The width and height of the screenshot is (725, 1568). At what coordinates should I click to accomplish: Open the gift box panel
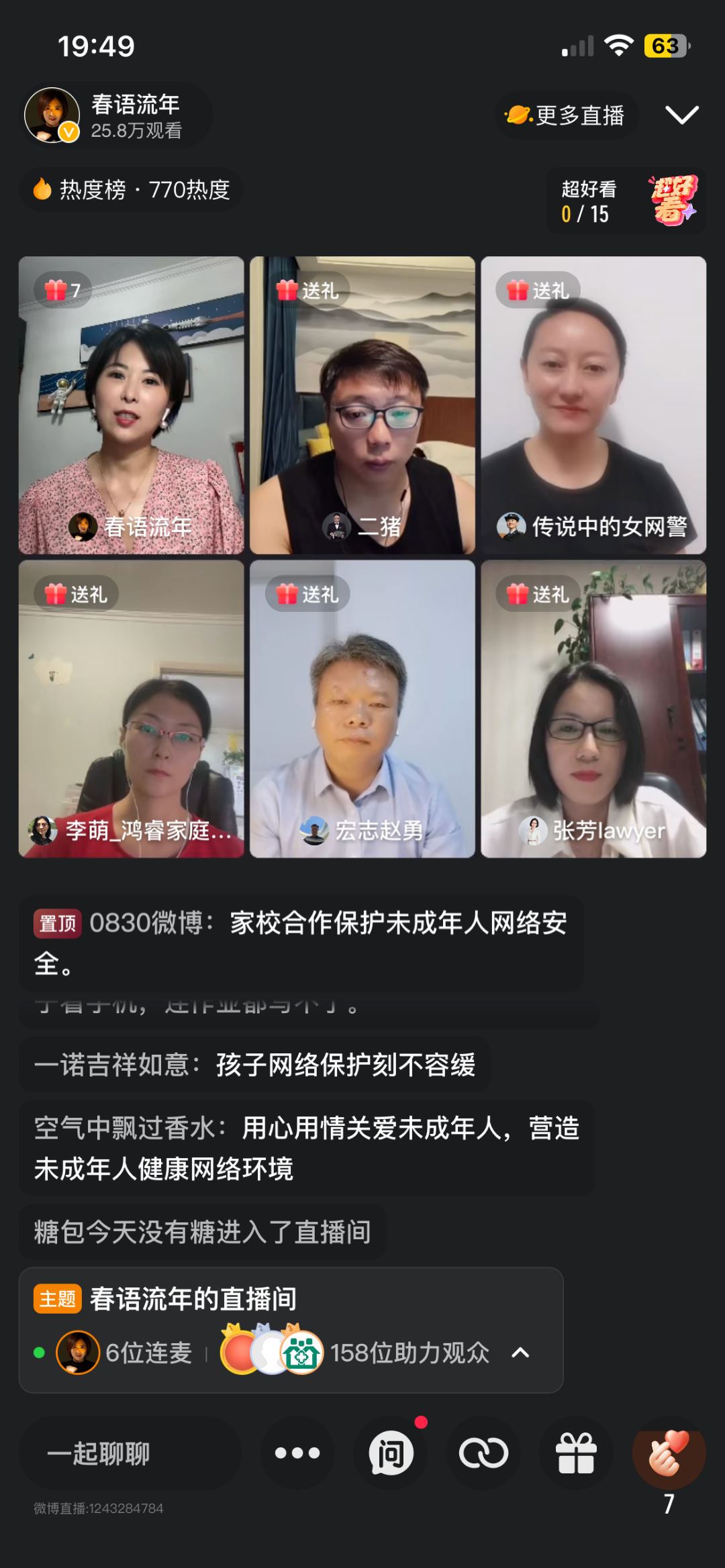576,1454
